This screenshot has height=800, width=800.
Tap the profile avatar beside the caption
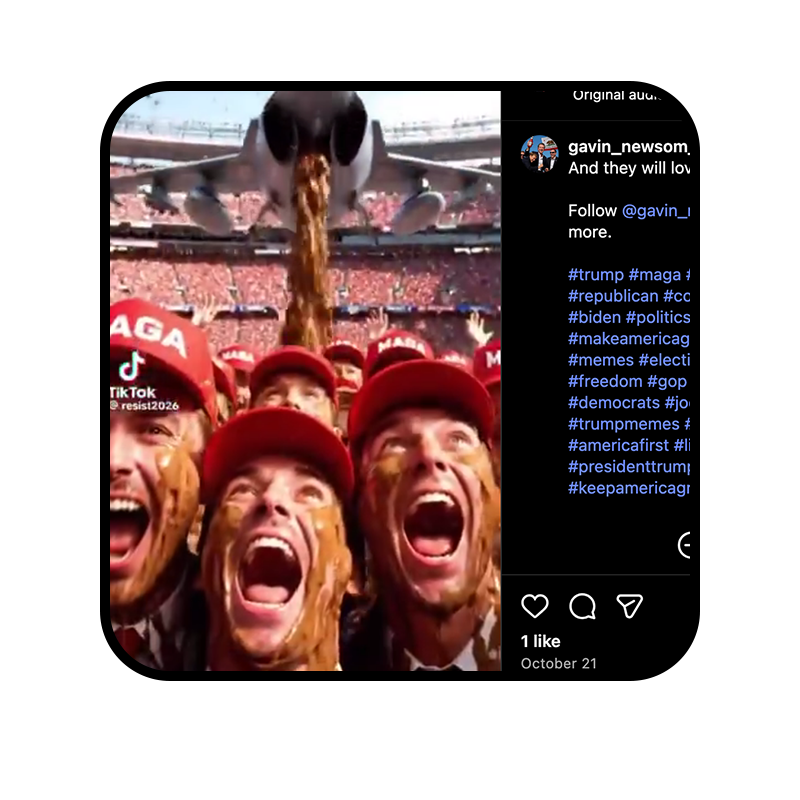click(539, 154)
